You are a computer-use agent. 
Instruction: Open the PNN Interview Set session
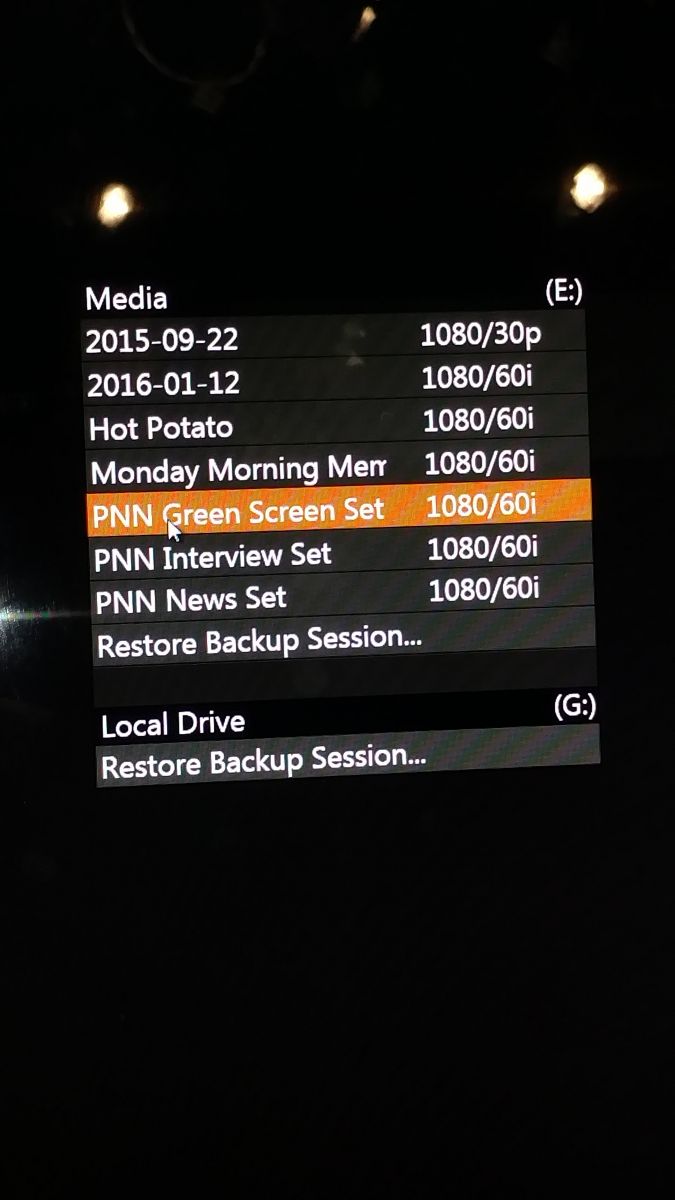pos(342,552)
